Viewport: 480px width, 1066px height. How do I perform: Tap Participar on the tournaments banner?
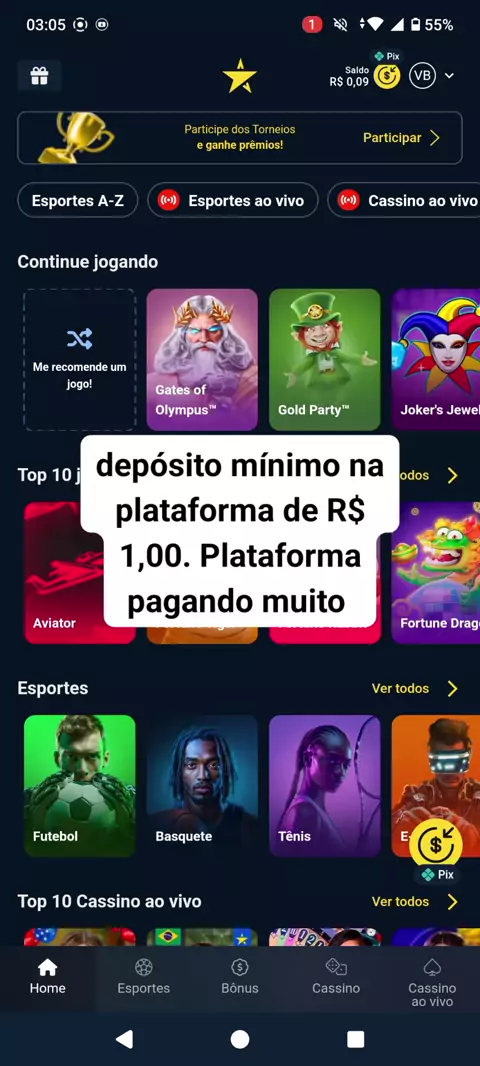(401, 138)
